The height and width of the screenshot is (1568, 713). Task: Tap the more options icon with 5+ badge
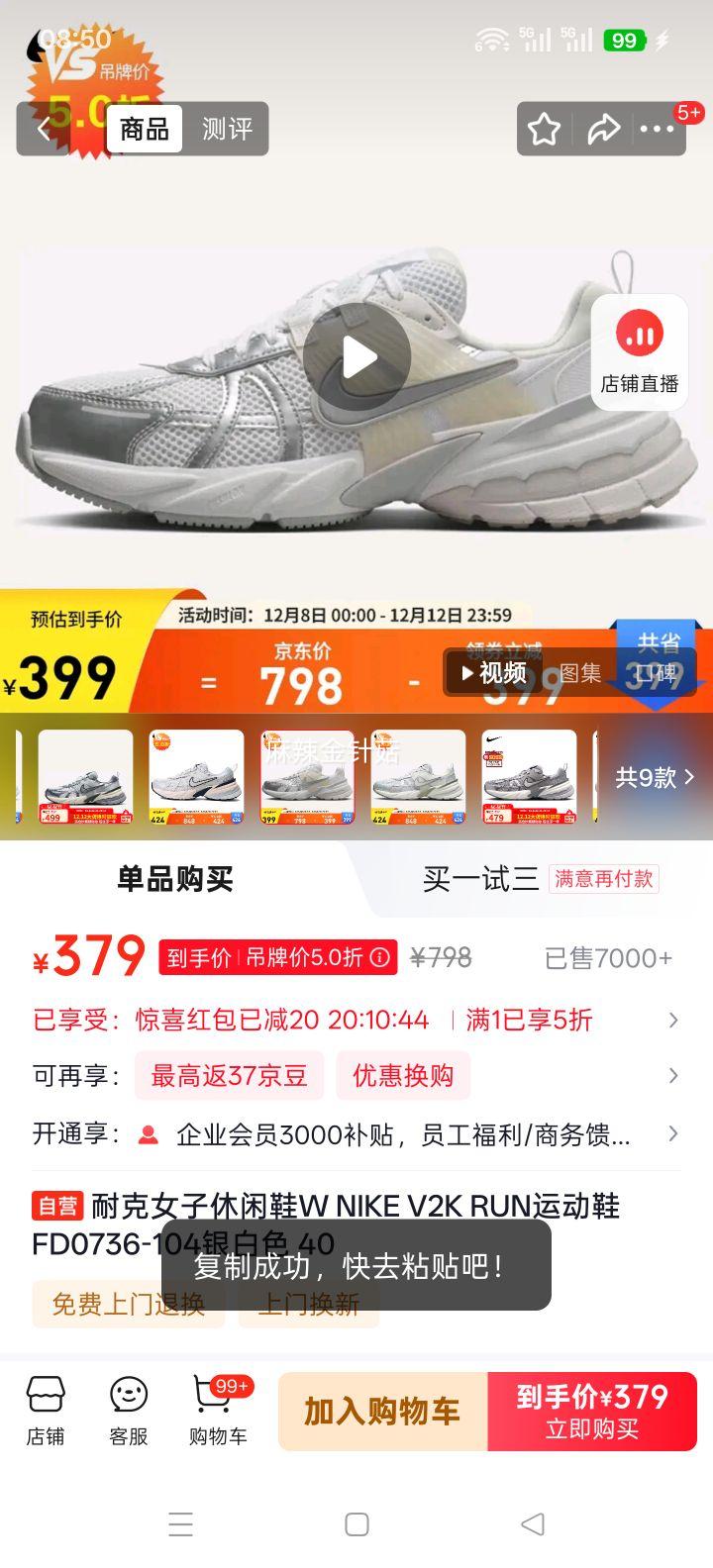(659, 129)
